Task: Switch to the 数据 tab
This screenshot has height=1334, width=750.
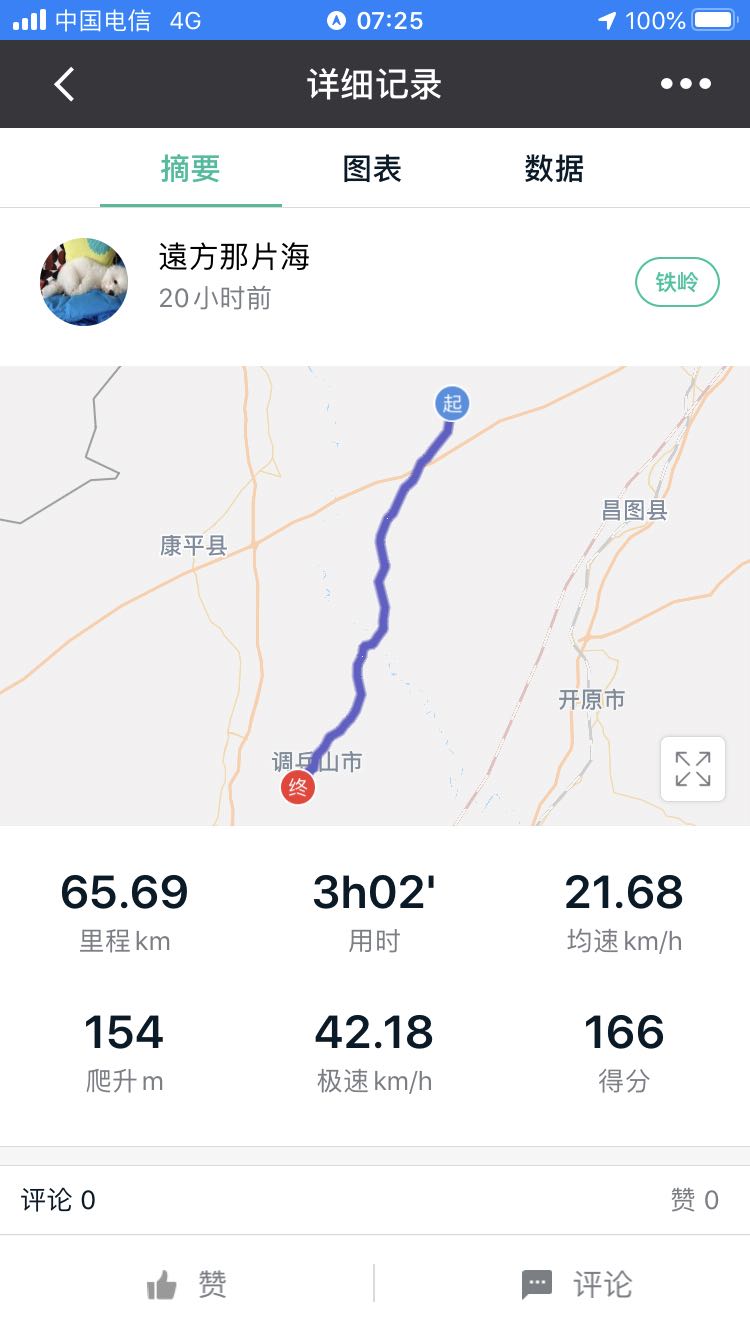Action: (x=554, y=169)
